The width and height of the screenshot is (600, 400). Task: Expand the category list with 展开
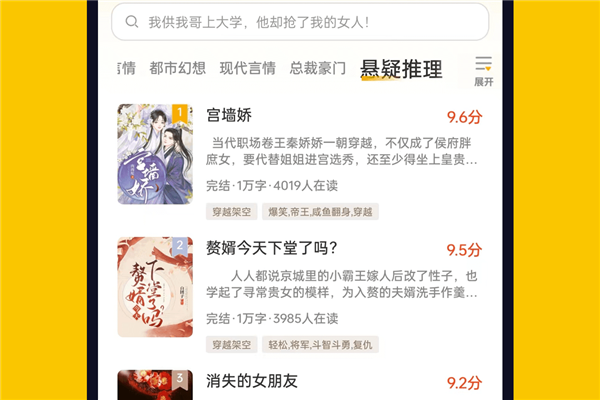point(484,70)
